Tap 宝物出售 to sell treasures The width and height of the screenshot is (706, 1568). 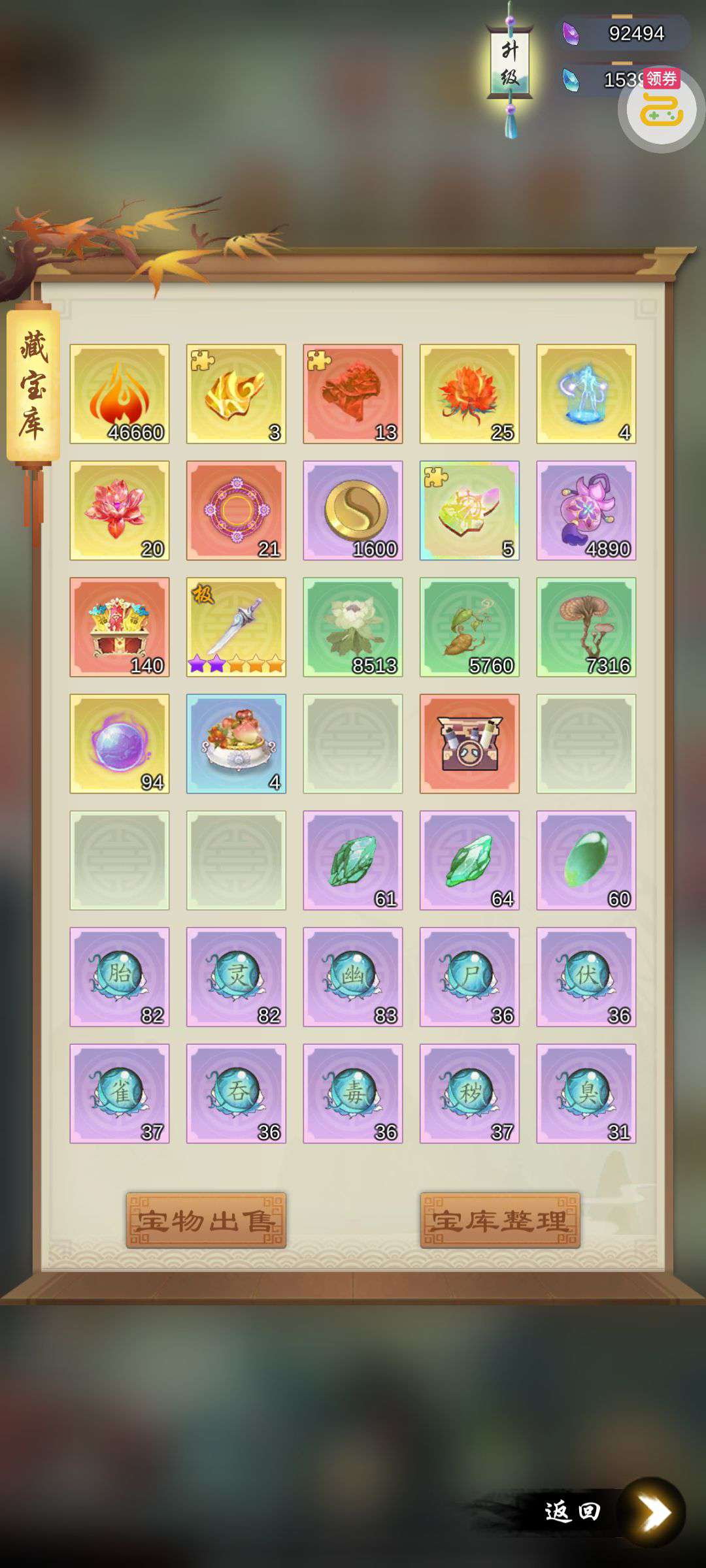206,1220
